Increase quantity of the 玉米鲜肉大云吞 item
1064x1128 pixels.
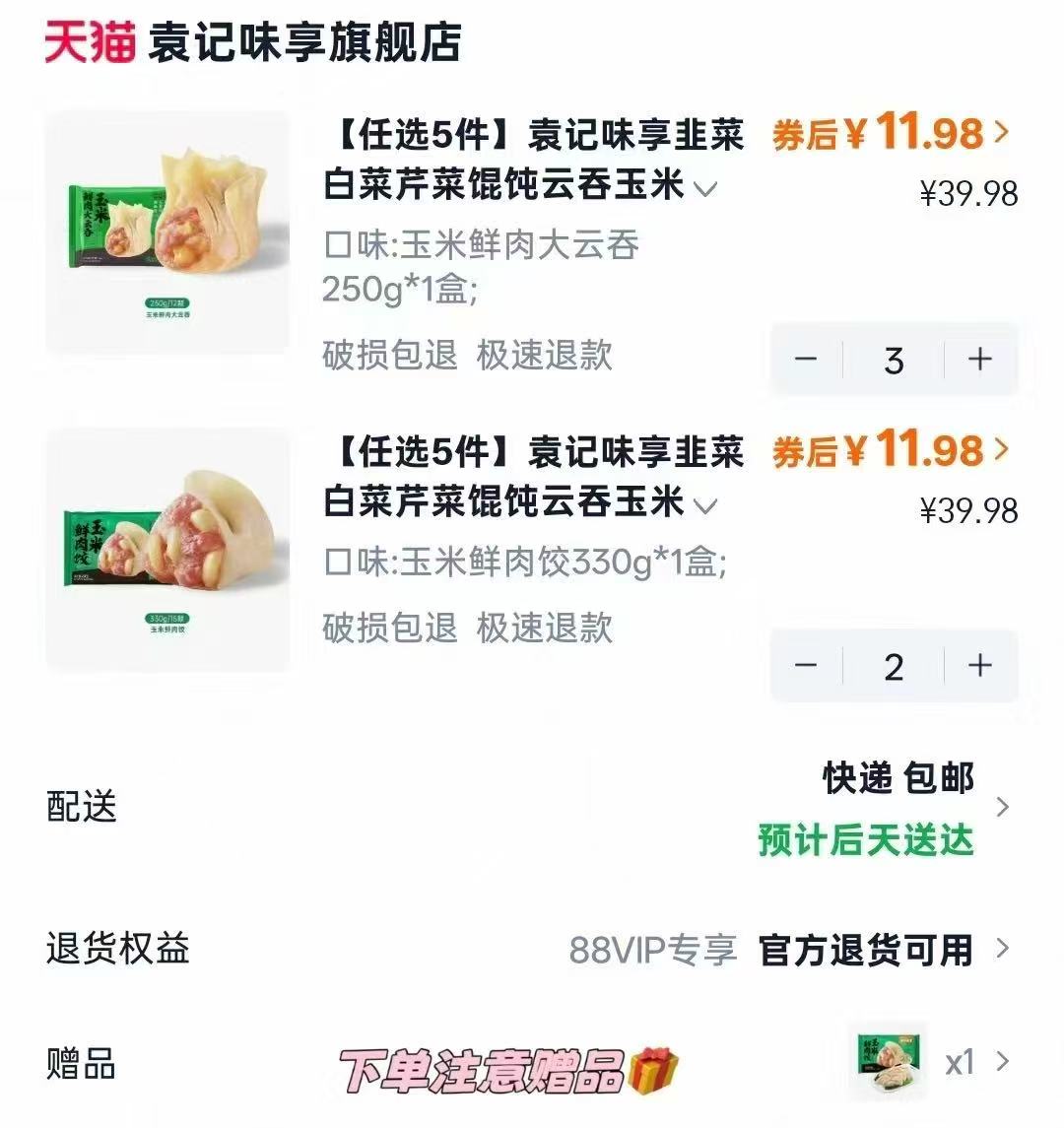coord(978,361)
